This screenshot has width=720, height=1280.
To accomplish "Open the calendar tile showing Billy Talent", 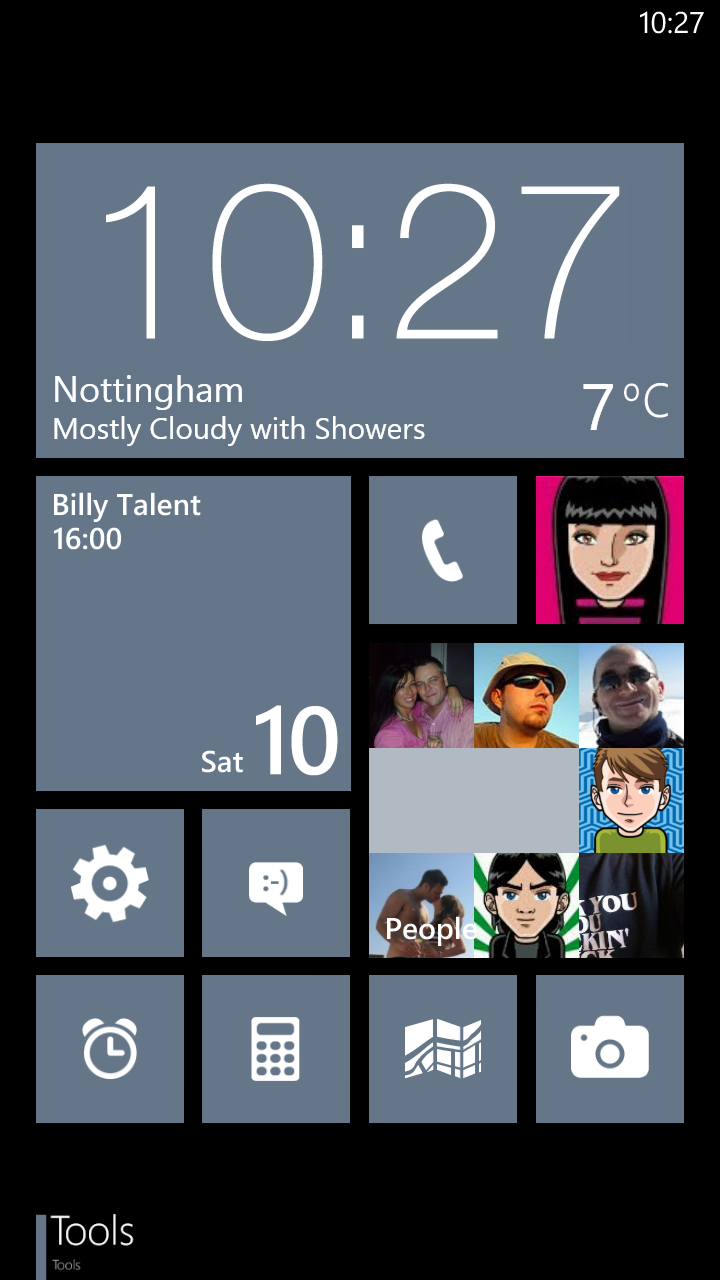I will point(193,633).
